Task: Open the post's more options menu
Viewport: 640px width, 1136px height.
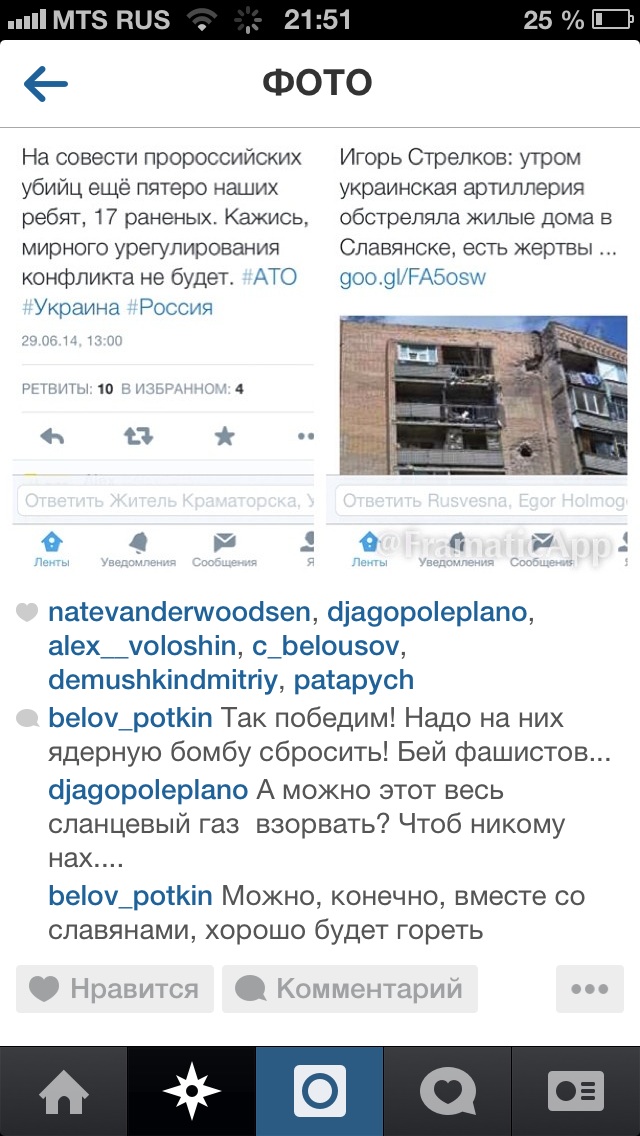Action: [x=589, y=989]
